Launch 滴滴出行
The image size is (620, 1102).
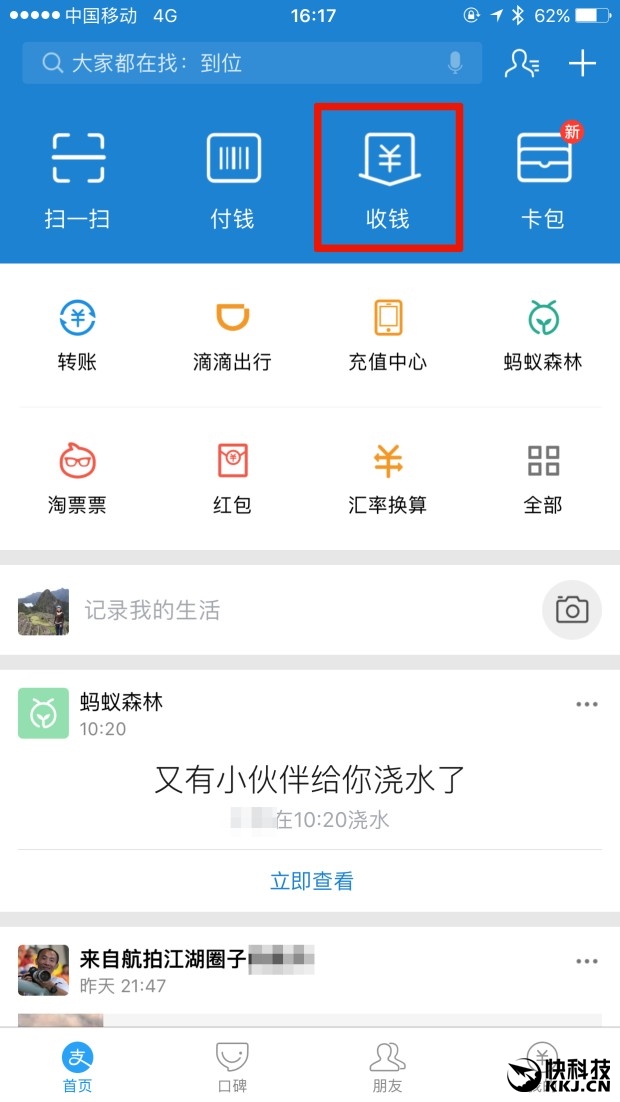coord(233,335)
